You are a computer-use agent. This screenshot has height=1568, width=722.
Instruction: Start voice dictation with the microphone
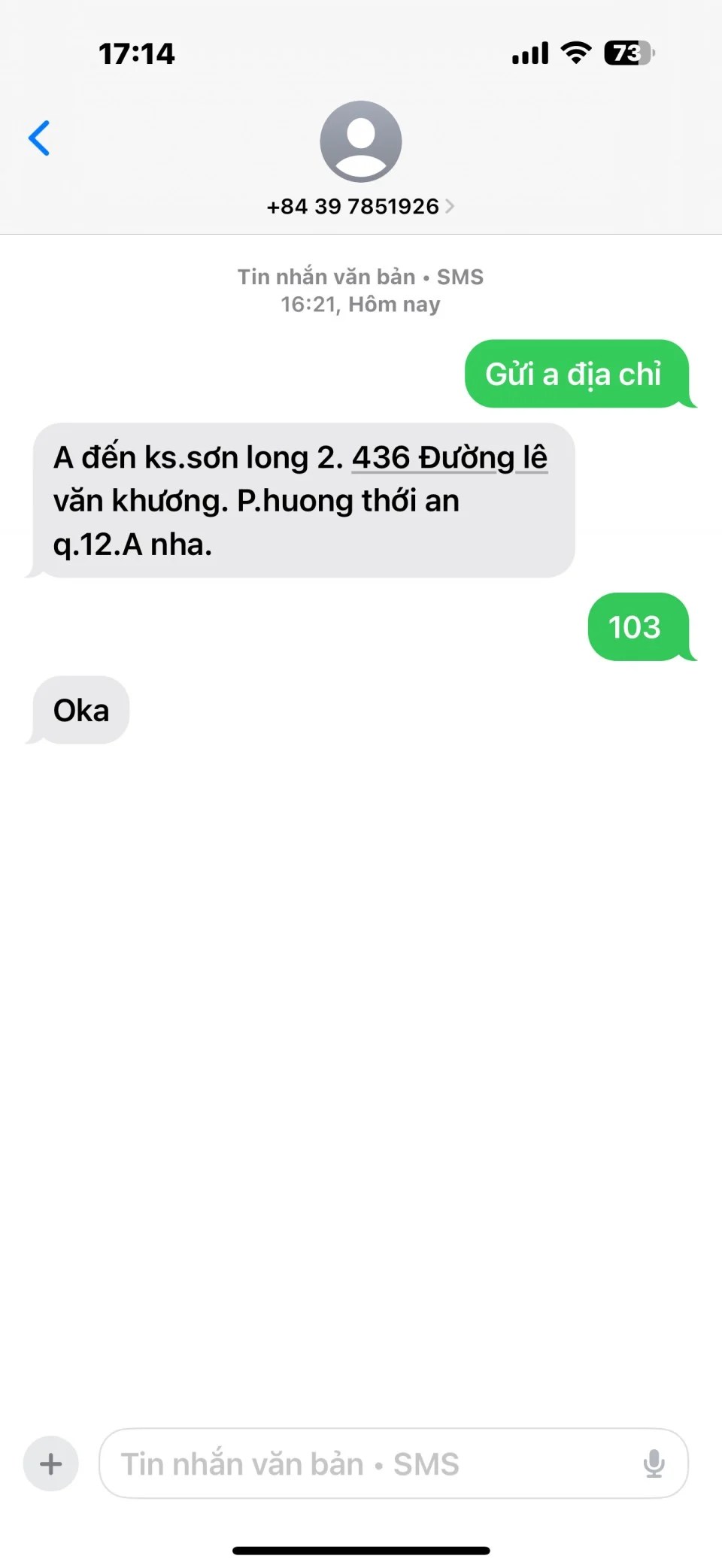click(654, 1463)
